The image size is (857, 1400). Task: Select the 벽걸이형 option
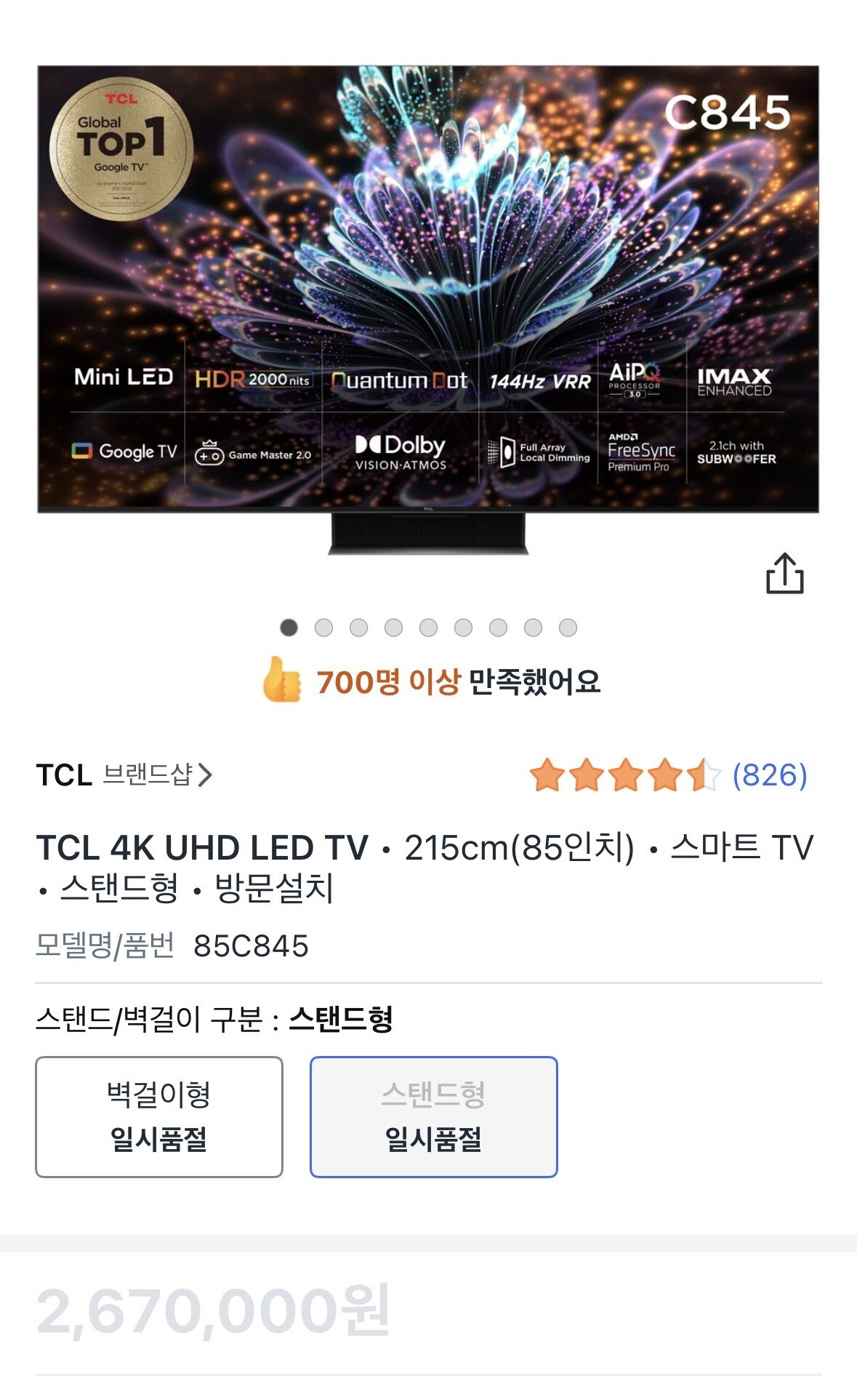click(159, 1116)
